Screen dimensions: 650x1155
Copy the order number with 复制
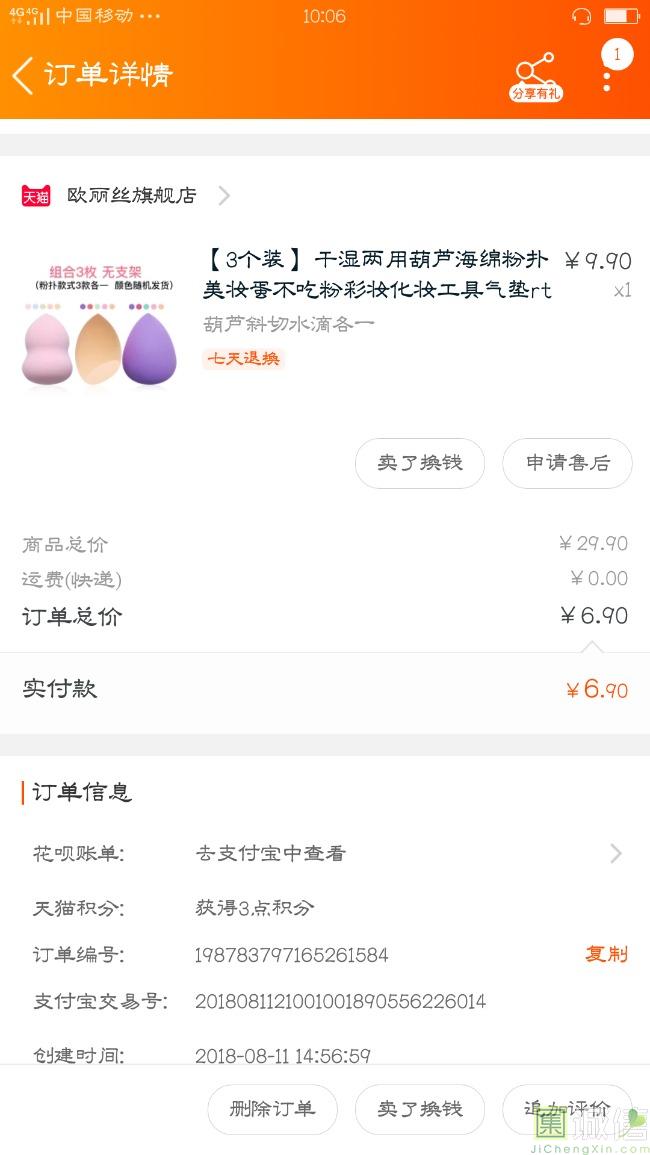click(x=606, y=954)
